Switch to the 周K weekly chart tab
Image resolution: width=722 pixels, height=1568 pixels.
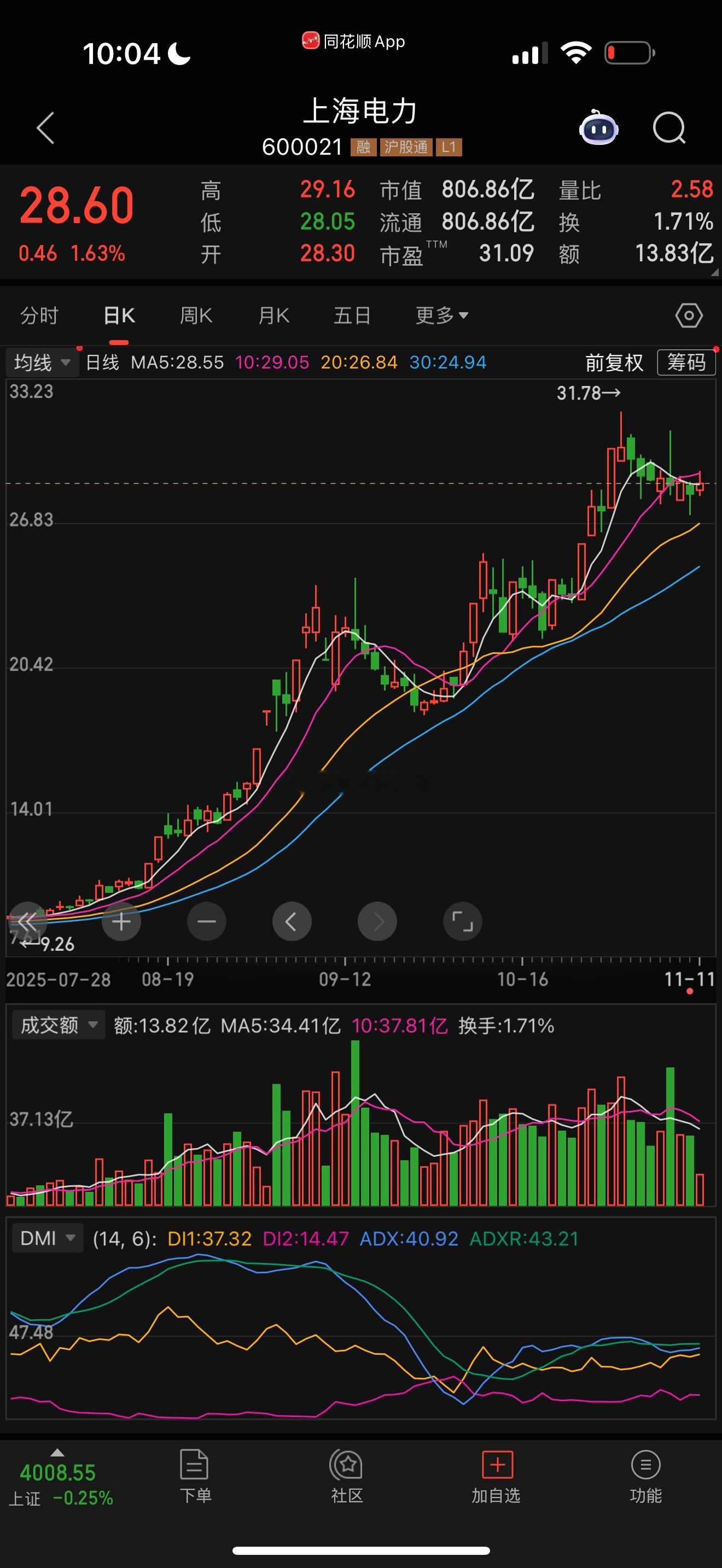[195, 315]
